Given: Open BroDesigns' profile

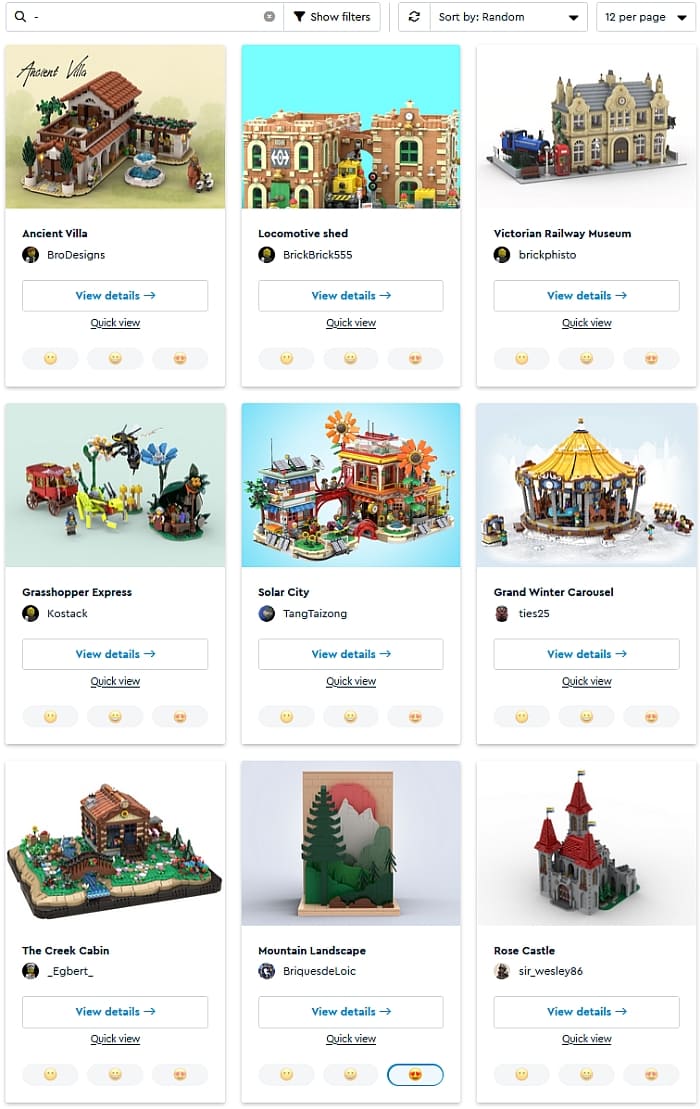Looking at the screenshot, I should (x=75, y=255).
